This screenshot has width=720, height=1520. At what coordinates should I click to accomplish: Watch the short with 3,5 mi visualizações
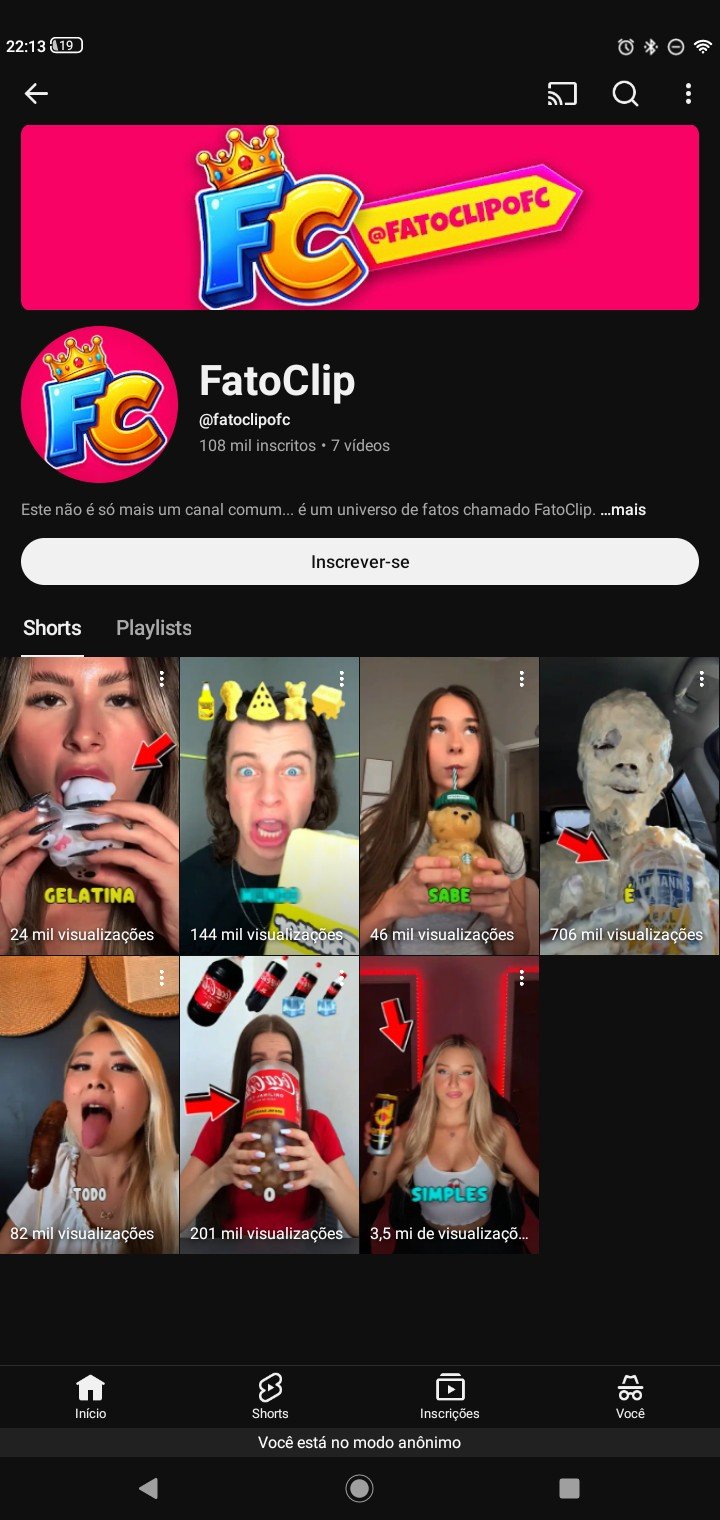pos(449,1105)
